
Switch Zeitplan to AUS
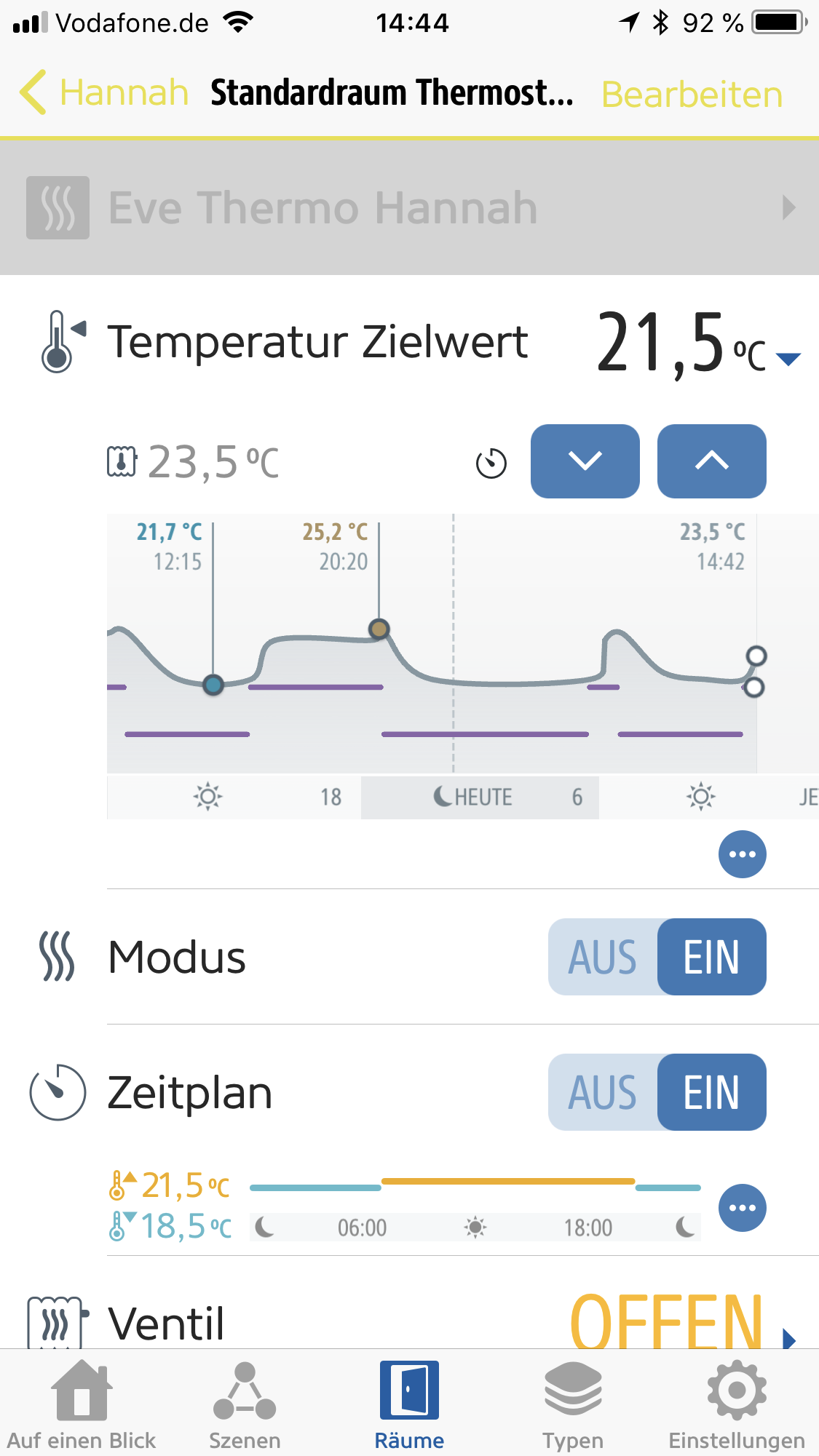tap(603, 1092)
